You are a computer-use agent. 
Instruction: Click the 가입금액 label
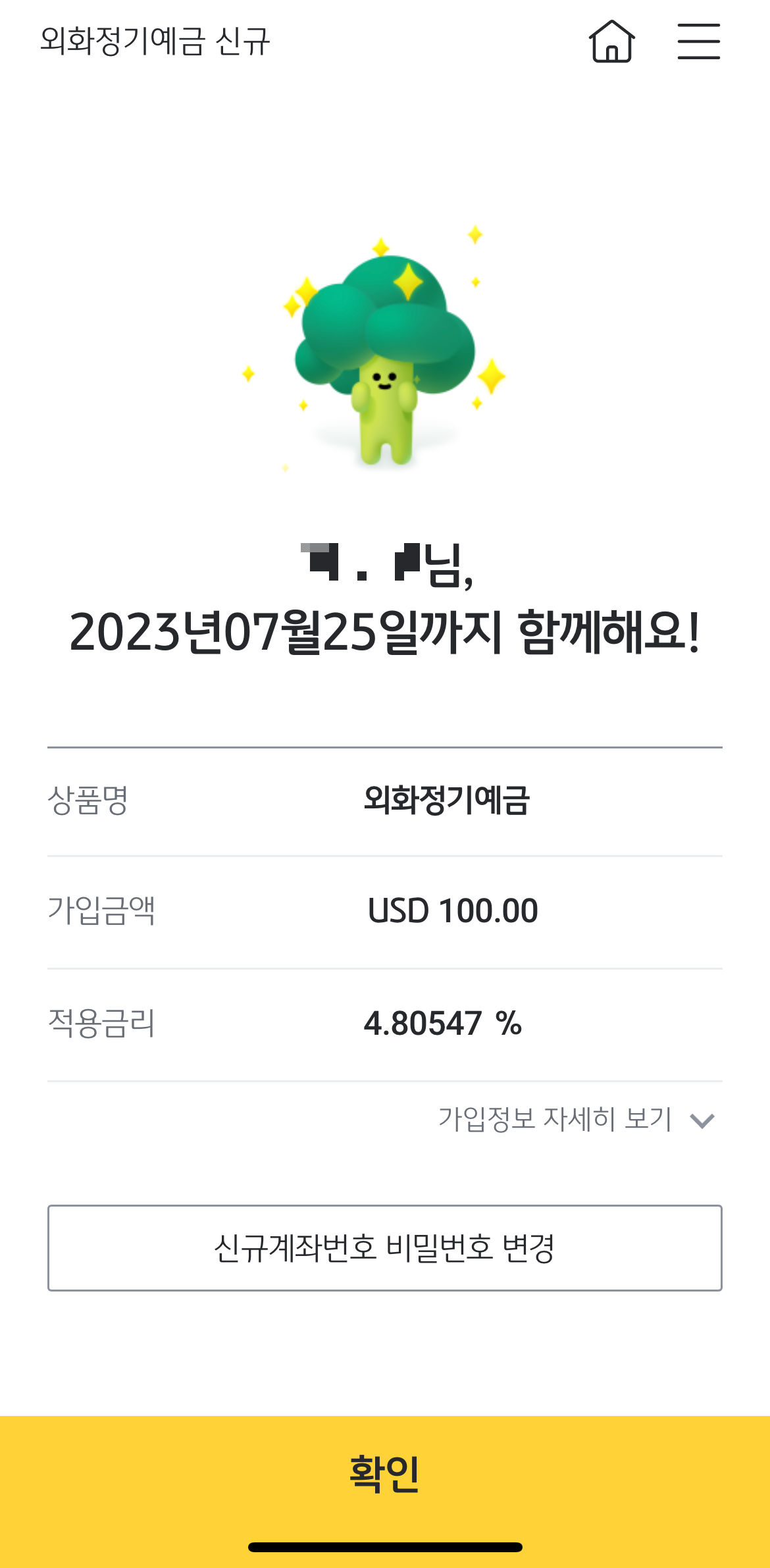click(102, 910)
